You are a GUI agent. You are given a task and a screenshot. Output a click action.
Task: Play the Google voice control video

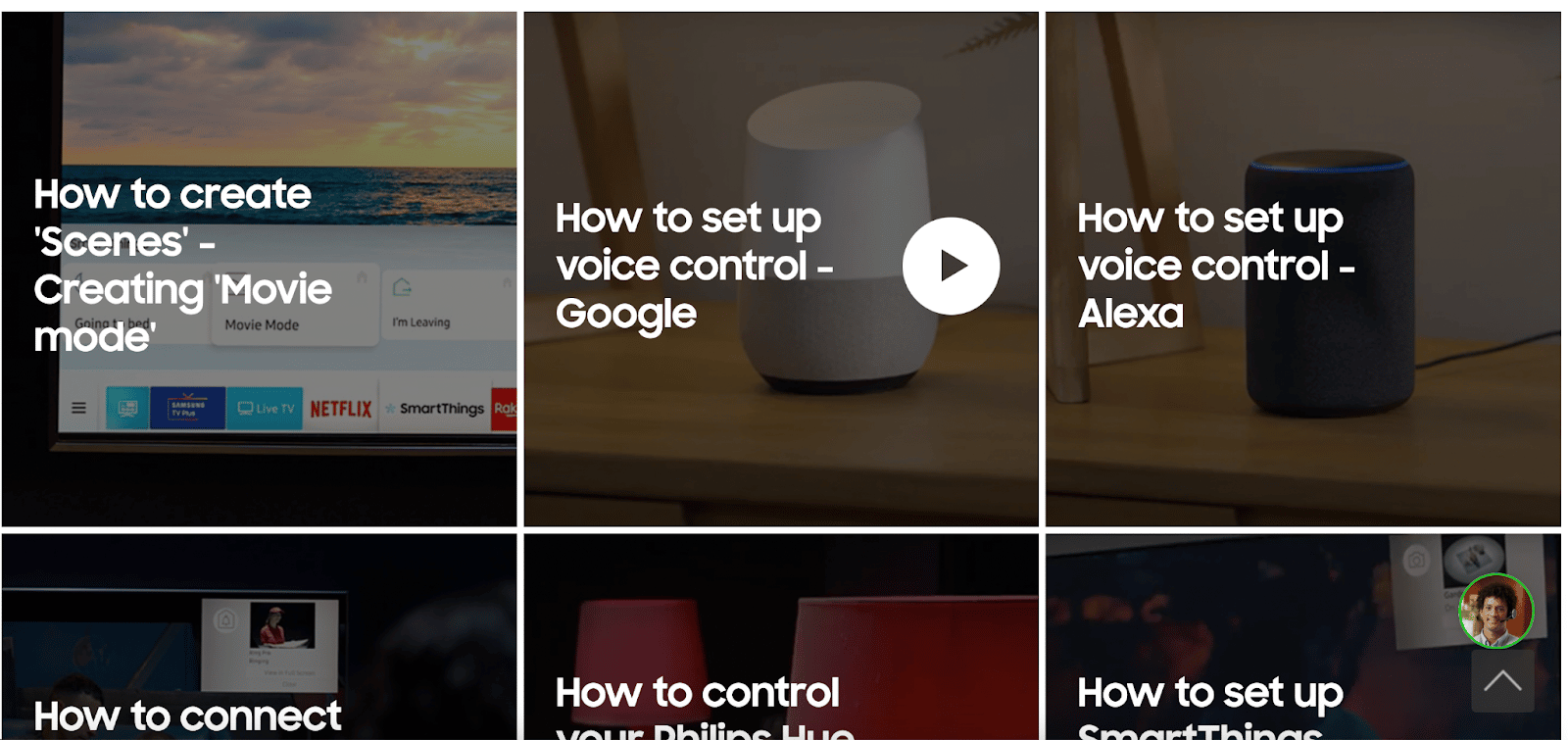point(951,266)
